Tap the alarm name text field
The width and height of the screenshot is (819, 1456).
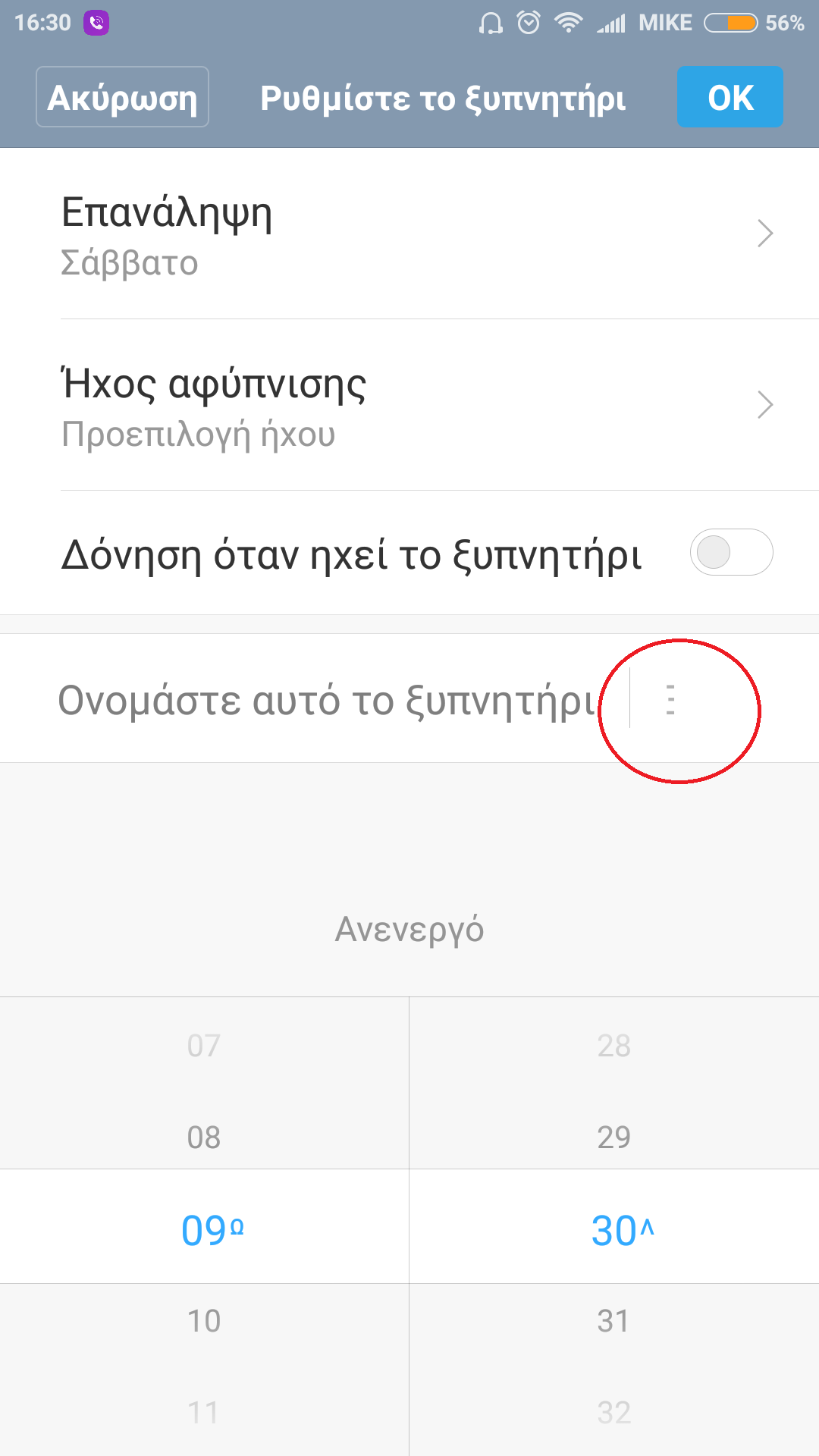[326, 699]
